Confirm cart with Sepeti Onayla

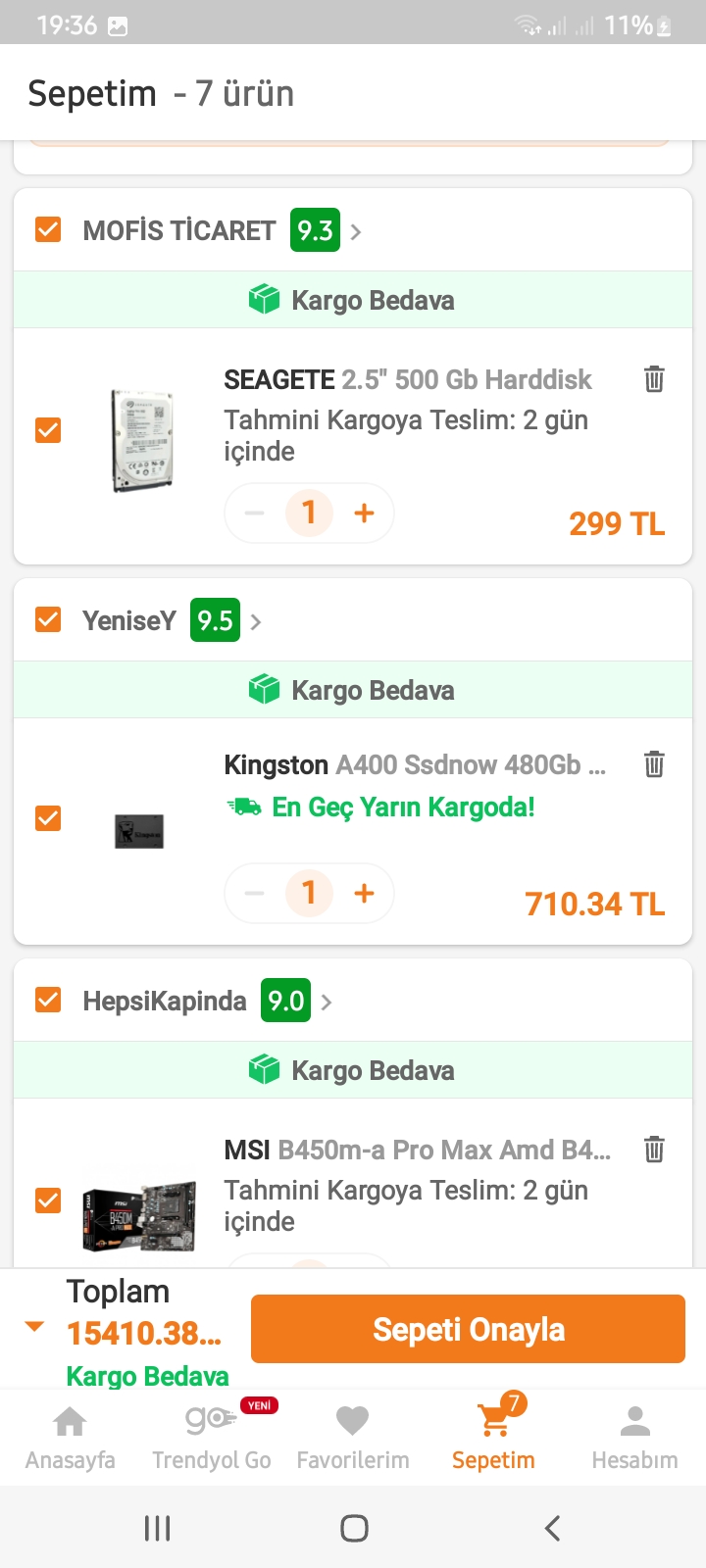[x=468, y=1329]
